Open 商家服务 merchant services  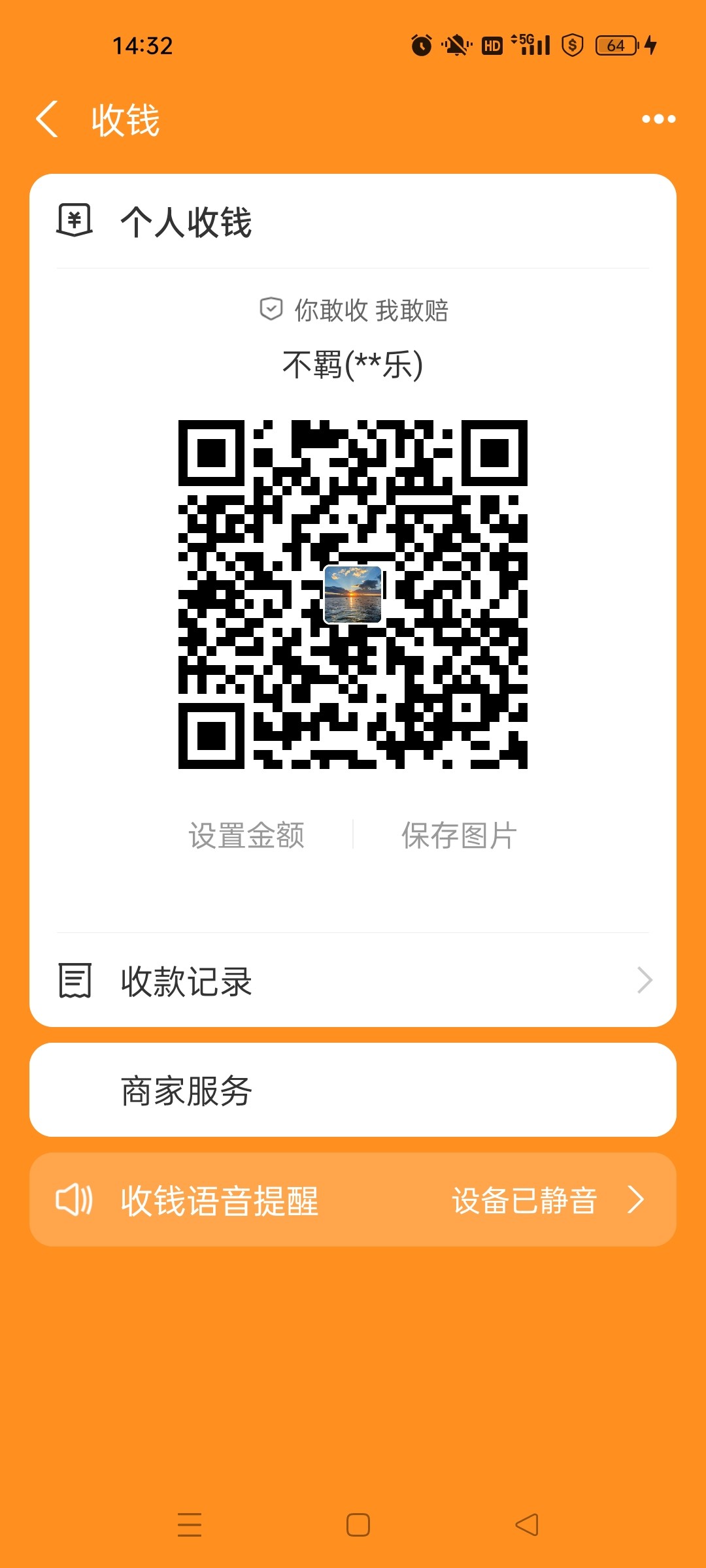pyautogui.click(x=353, y=1090)
